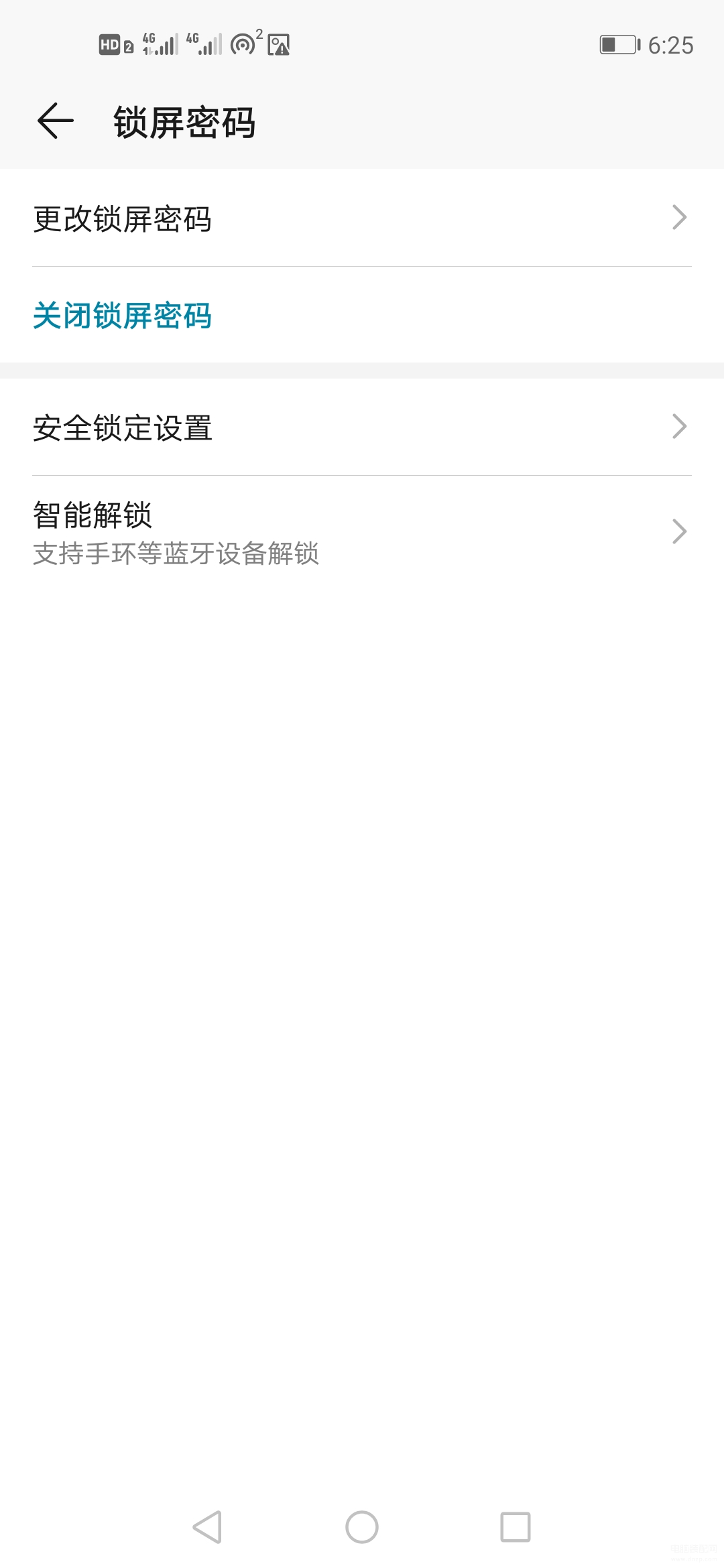Open recent apps from navigation bar
Screen dimensions: 724x1568
pos(516,1527)
